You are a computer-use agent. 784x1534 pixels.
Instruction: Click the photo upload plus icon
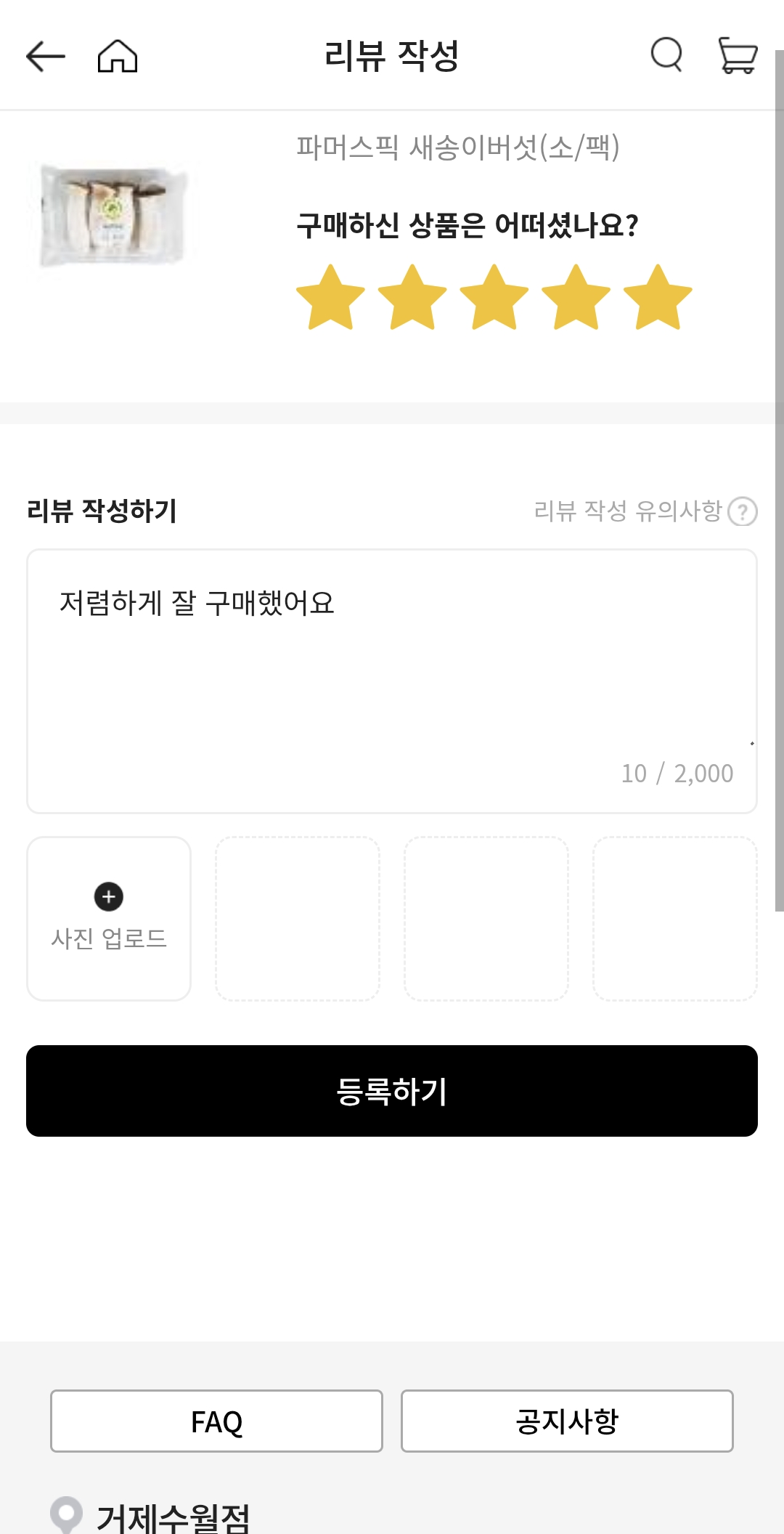pyautogui.click(x=108, y=897)
